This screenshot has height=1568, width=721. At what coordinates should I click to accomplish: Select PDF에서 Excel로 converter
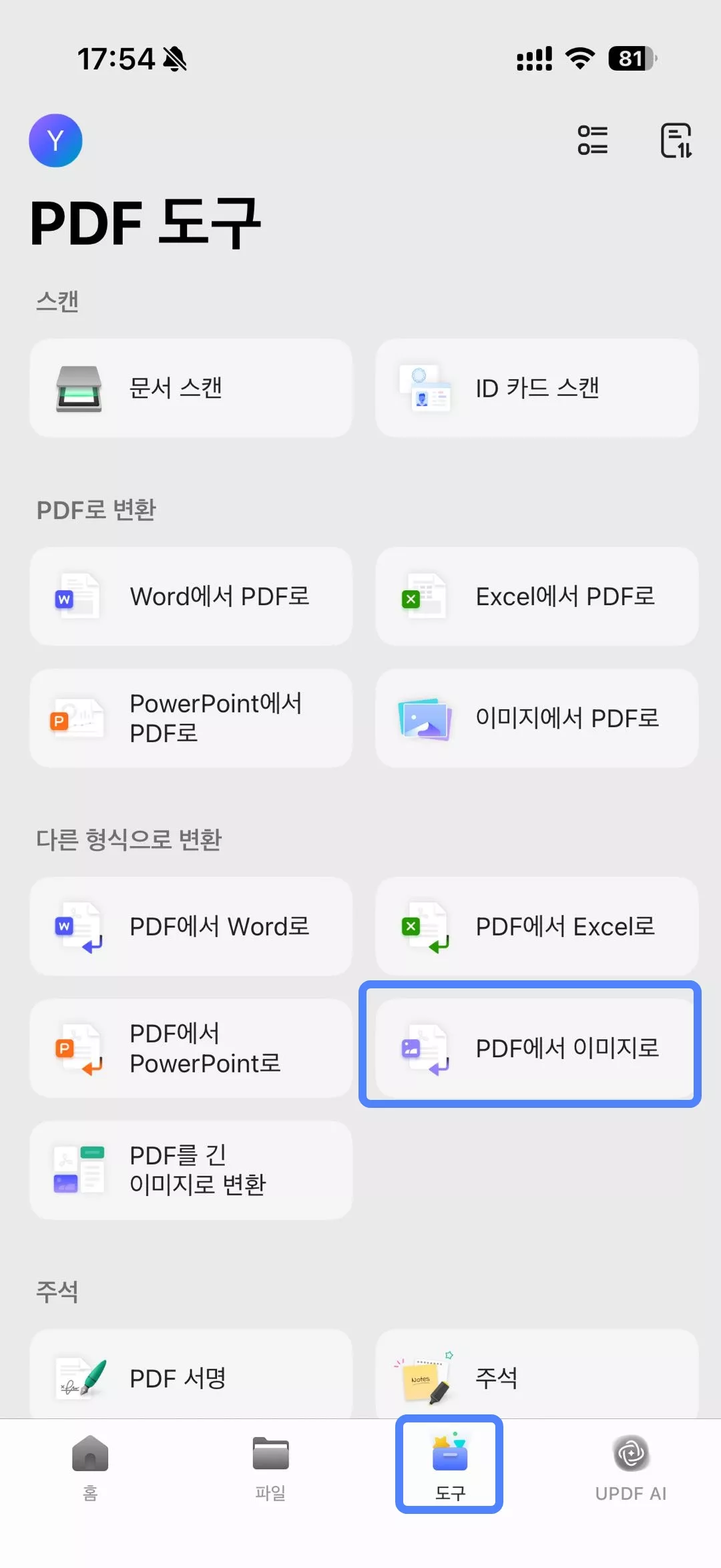[537, 926]
